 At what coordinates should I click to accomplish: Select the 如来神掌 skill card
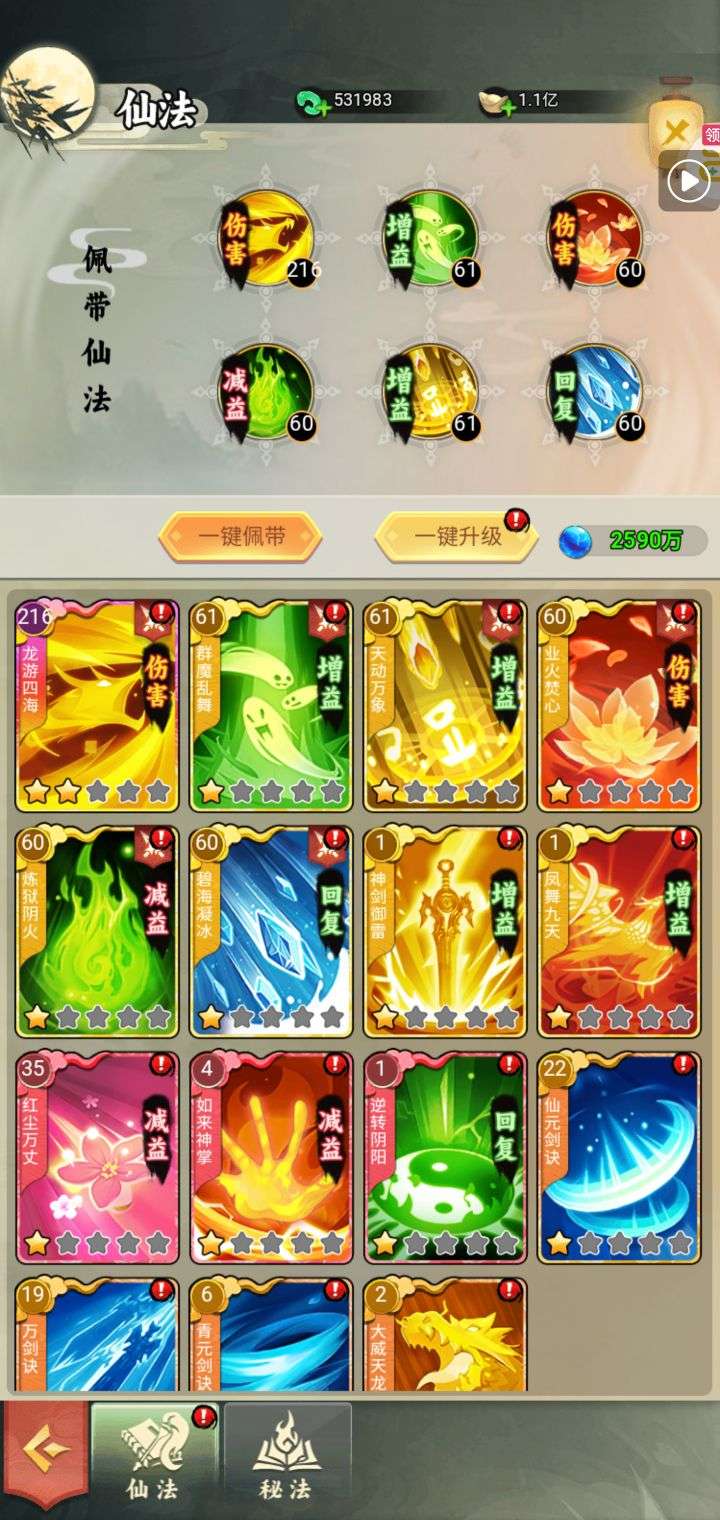(x=271, y=1158)
